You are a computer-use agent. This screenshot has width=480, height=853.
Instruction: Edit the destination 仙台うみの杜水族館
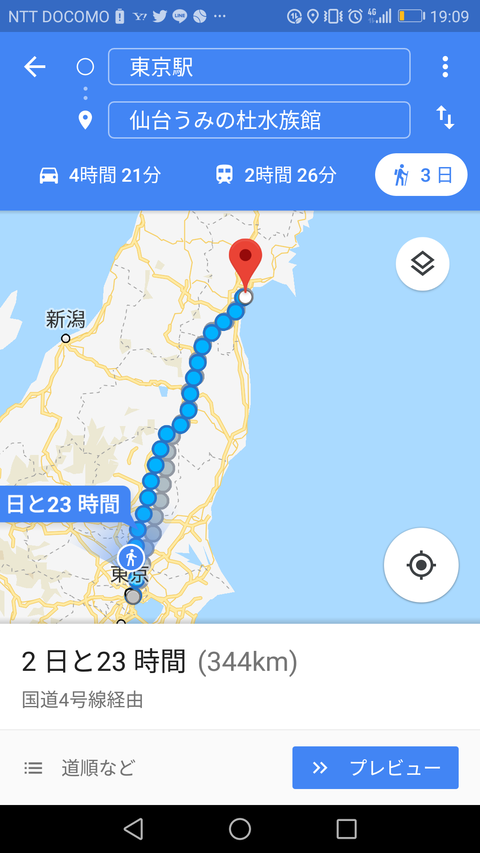[x=259, y=120]
